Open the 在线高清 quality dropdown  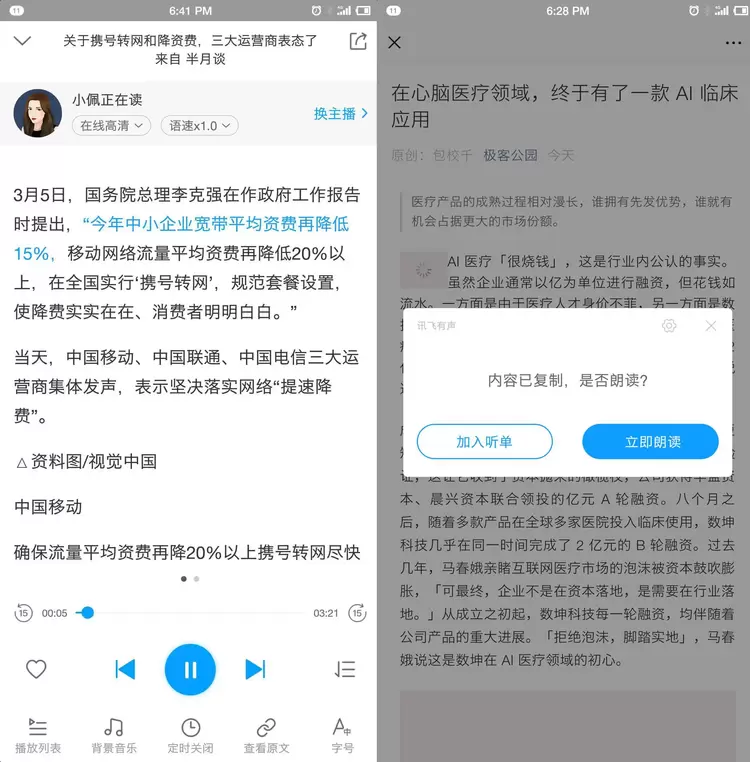click(x=111, y=126)
